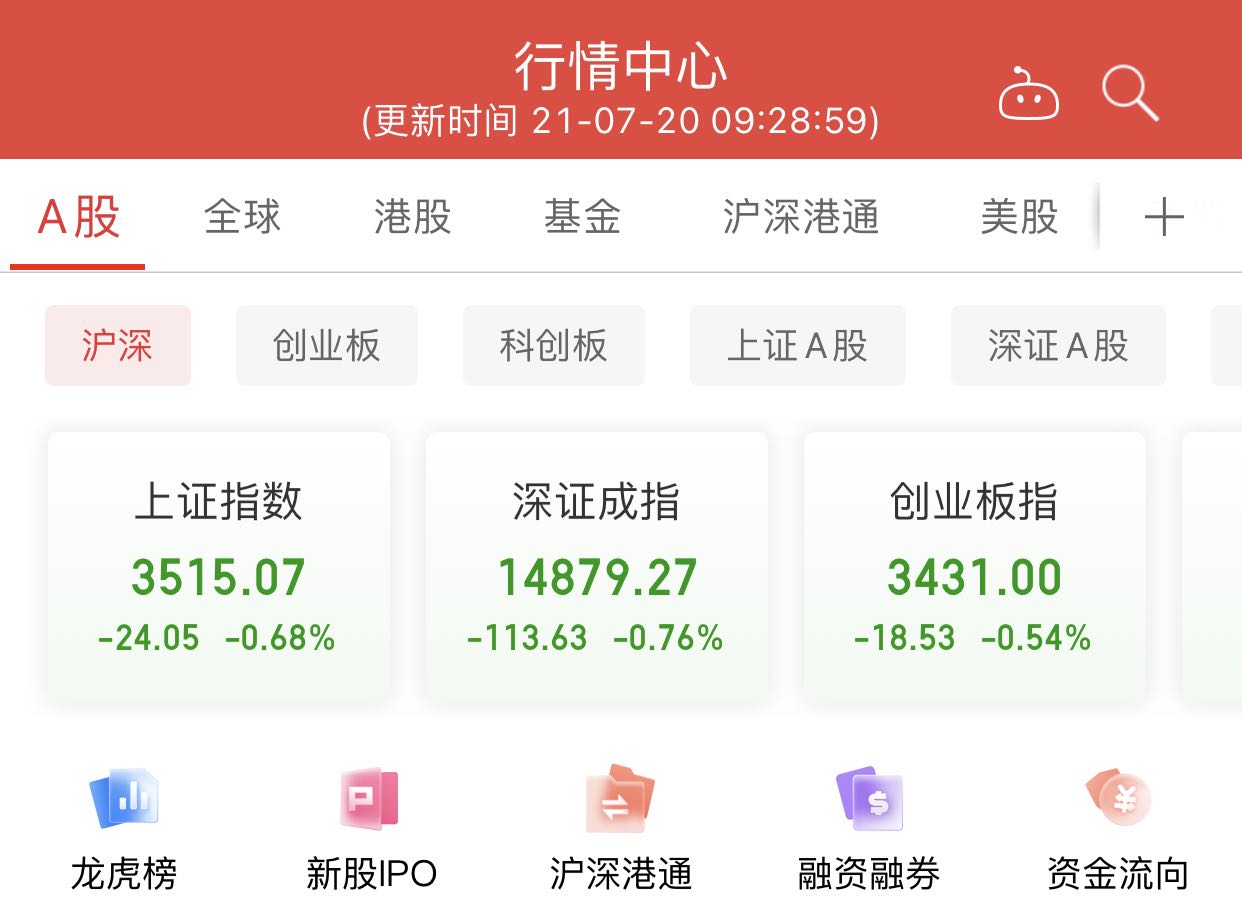Open the 创业板指 index card
This screenshot has width=1242, height=923.
tap(974, 567)
